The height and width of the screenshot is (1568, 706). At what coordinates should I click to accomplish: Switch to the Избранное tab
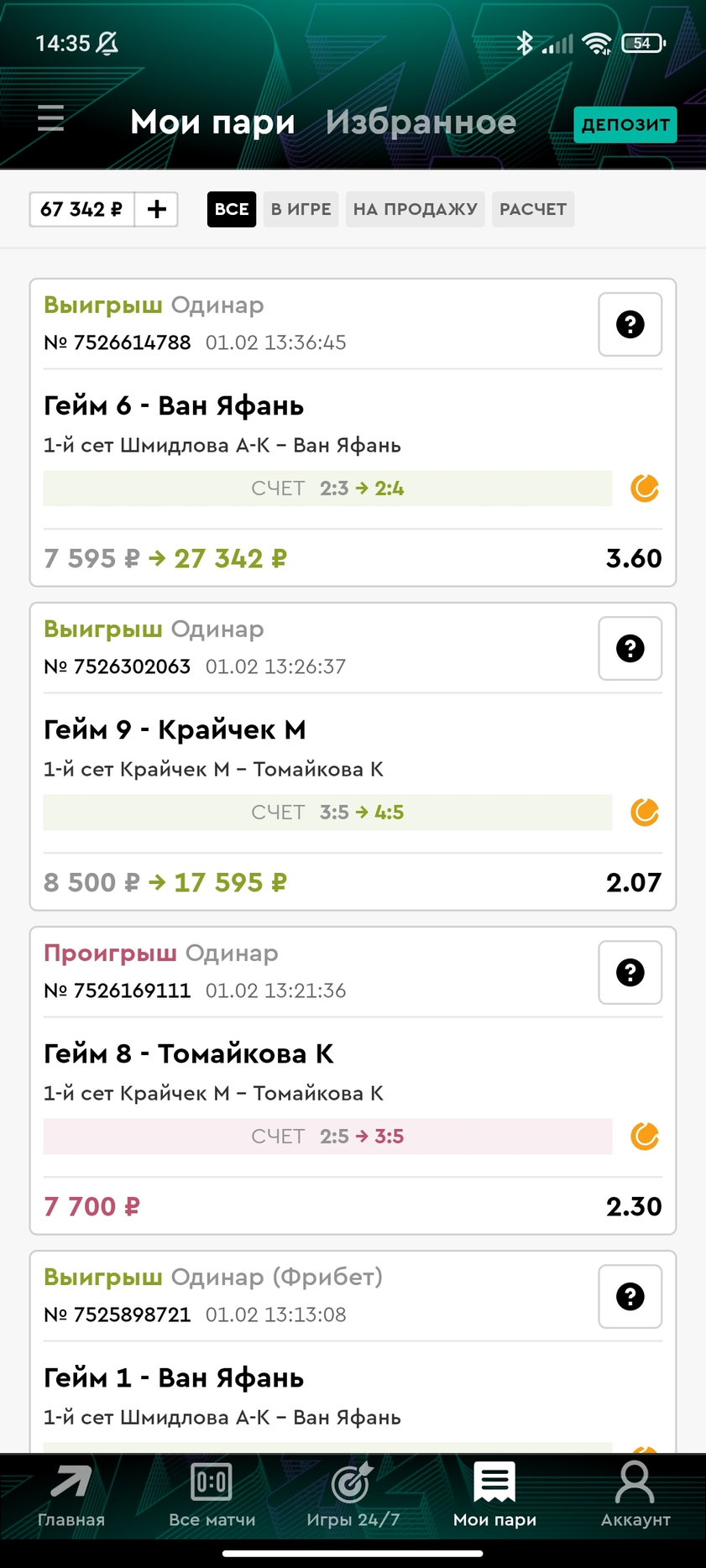coord(421,123)
